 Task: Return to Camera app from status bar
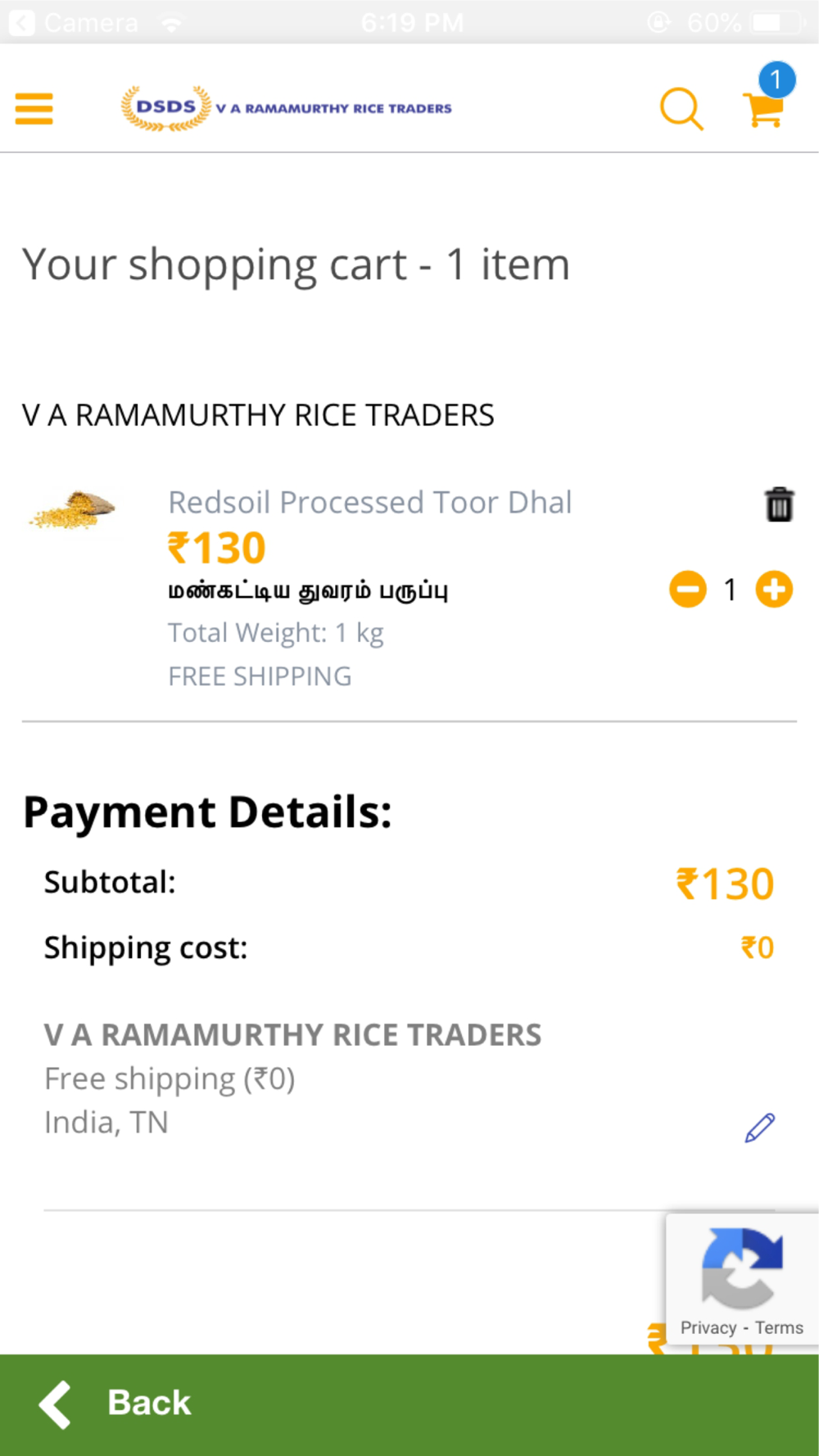pyautogui.click(x=74, y=22)
